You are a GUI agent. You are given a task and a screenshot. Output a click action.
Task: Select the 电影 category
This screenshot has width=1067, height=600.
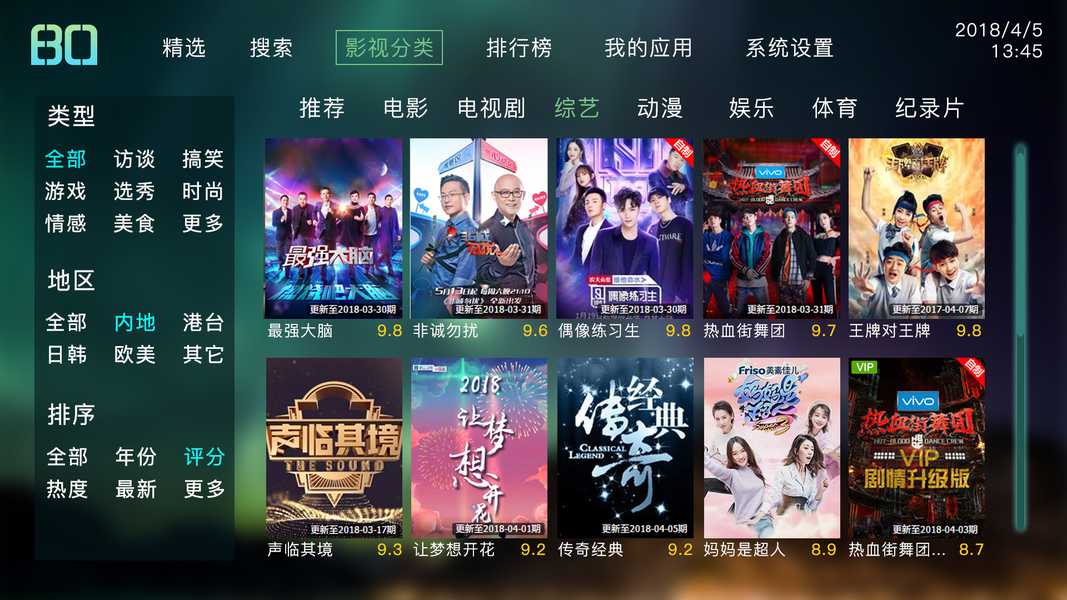click(405, 108)
